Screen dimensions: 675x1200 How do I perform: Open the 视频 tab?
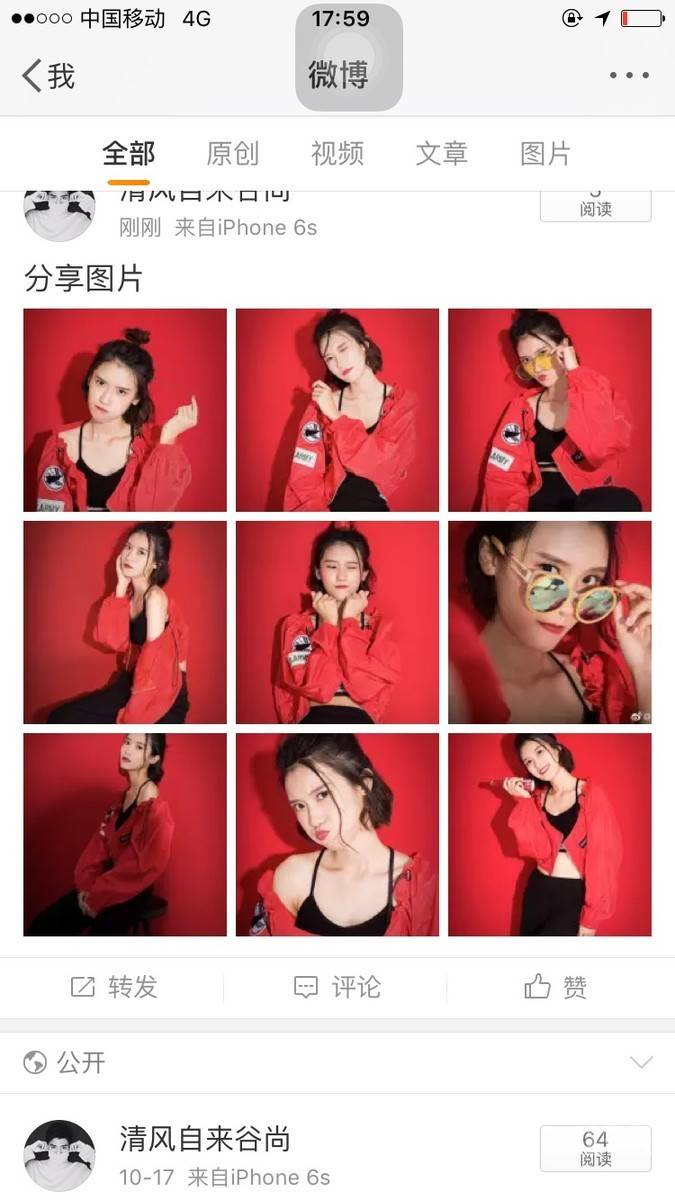pos(337,154)
